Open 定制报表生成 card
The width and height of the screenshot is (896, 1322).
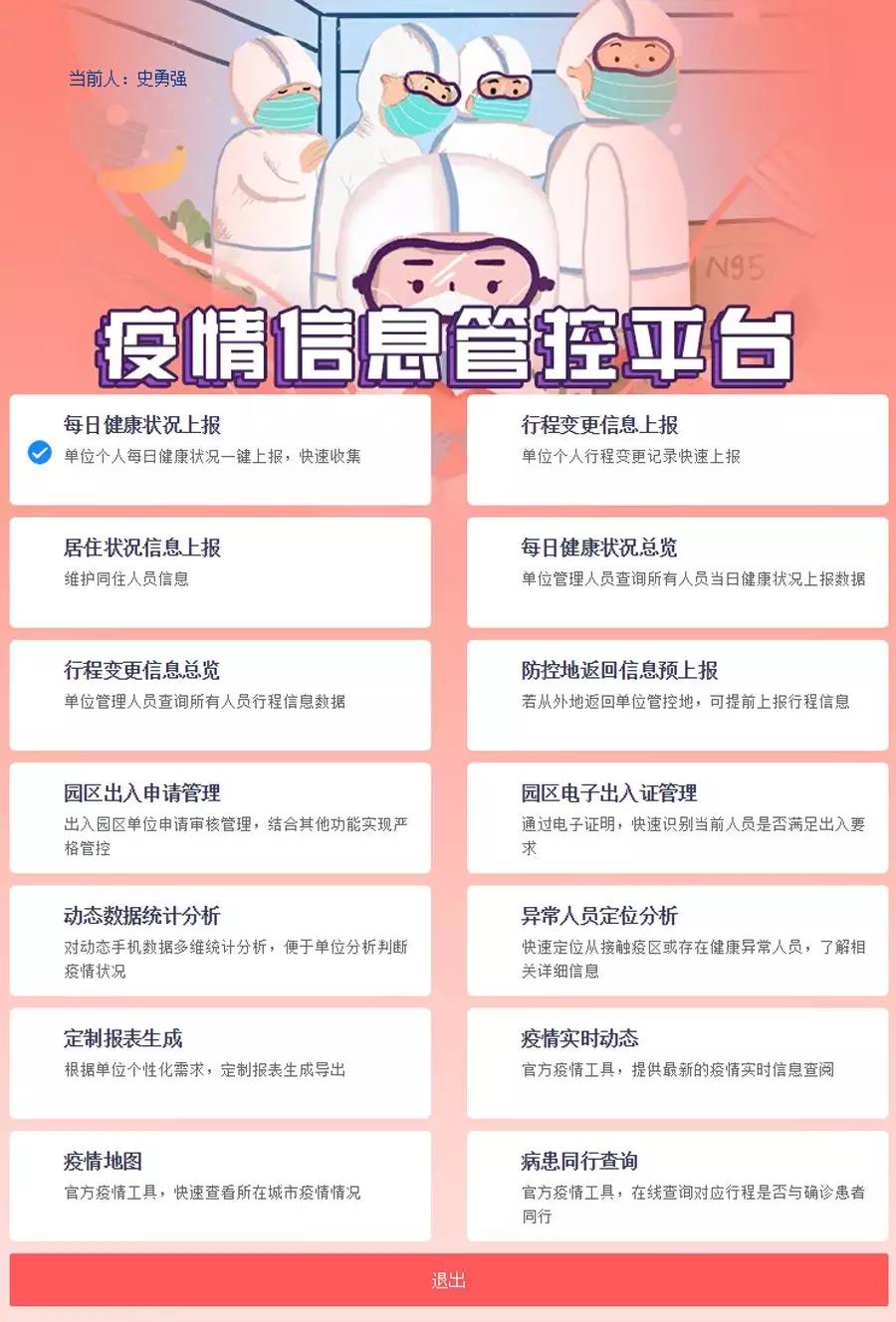tap(220, 1063)
